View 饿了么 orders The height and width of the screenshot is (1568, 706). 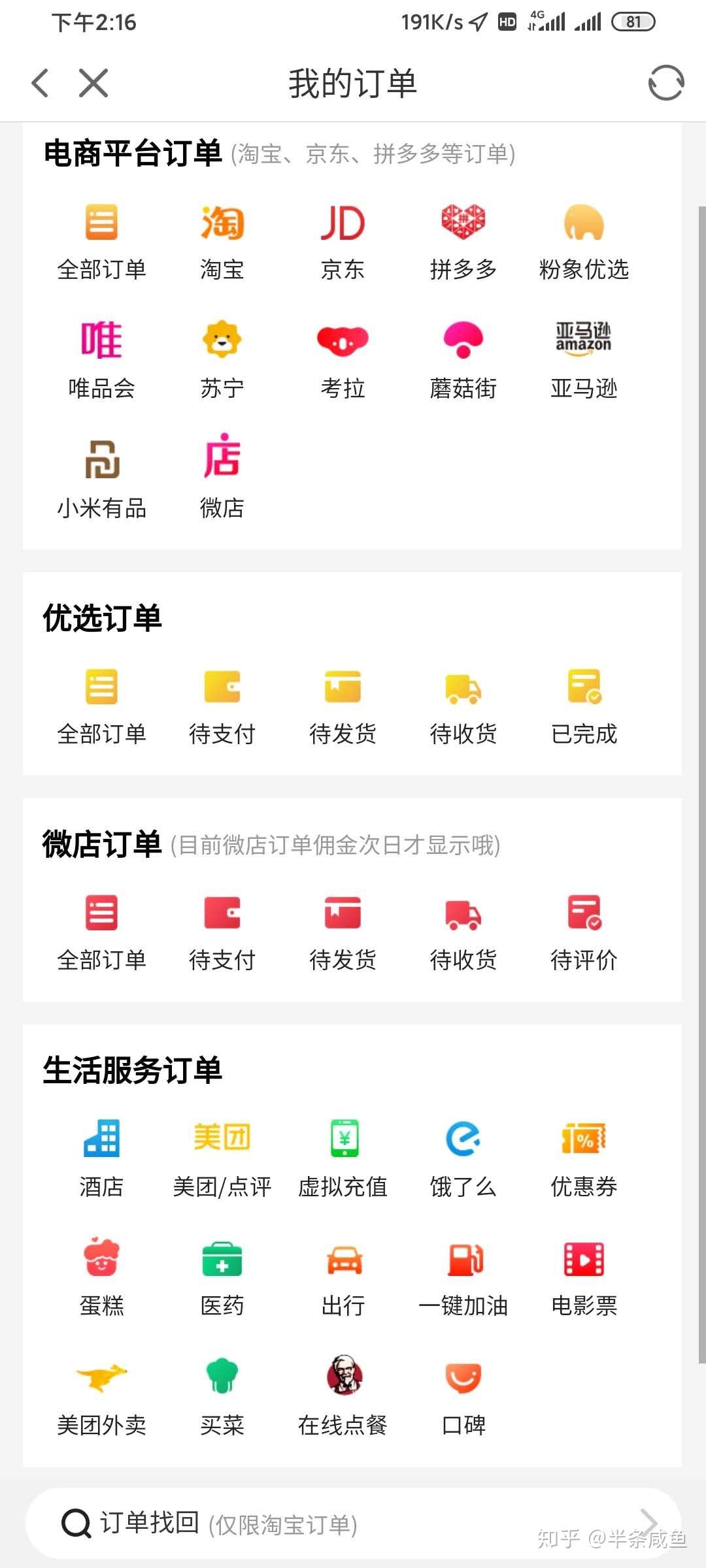(463, 1158)
